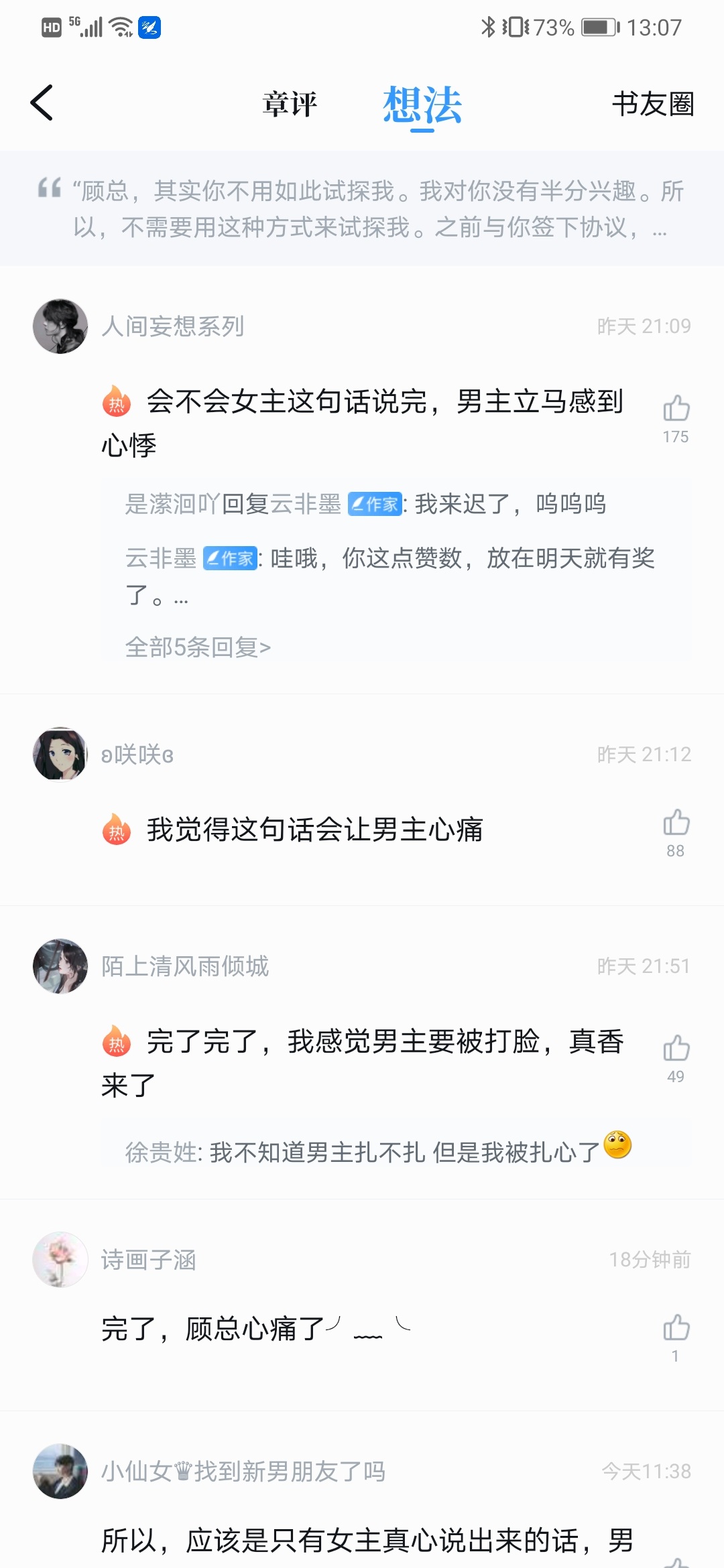Open 人间妄想系列's profile avatar
This screenshot has height=1568, width=724.
(60, 326)
